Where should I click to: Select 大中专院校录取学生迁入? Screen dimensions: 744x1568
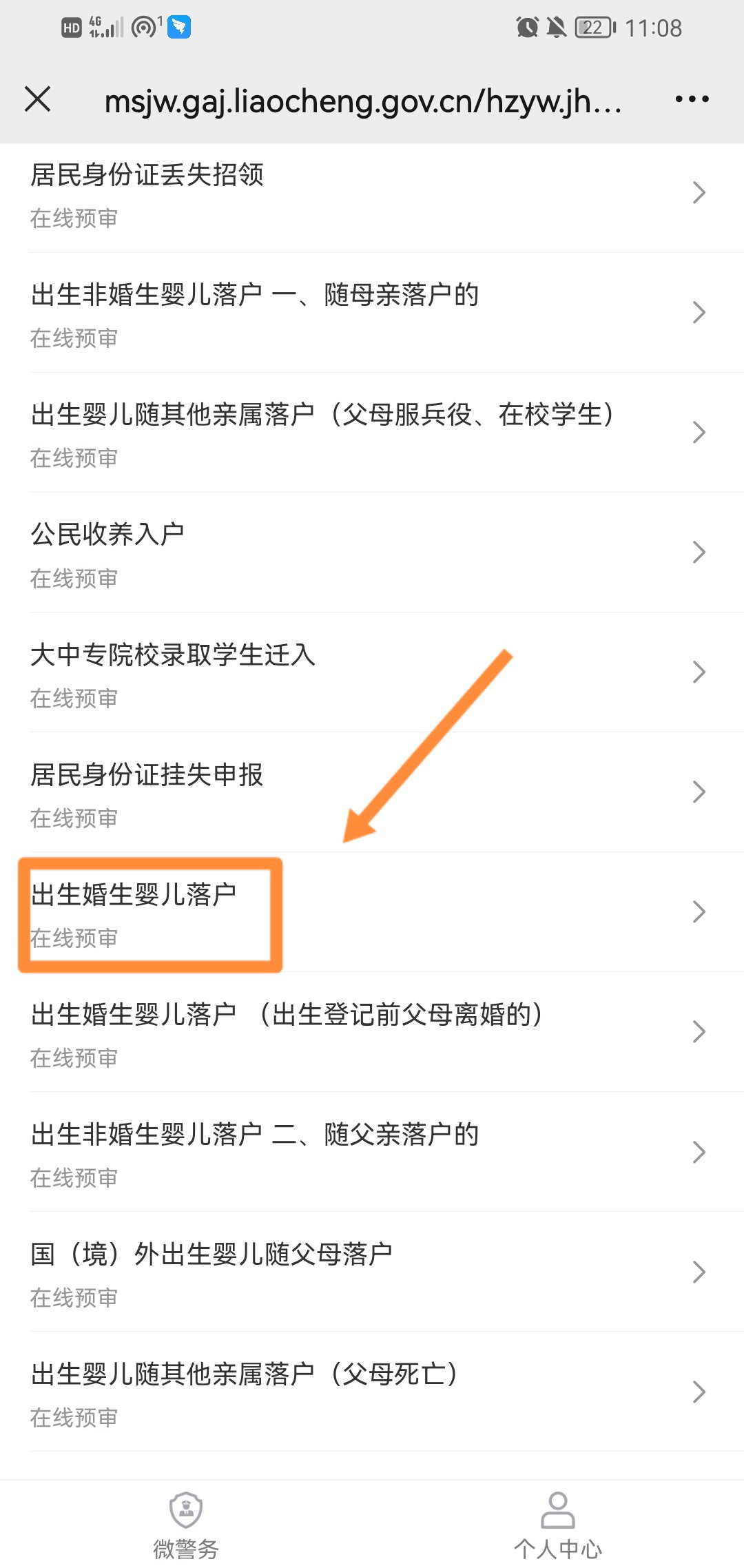pyautogui.click(x=372, y=673)
